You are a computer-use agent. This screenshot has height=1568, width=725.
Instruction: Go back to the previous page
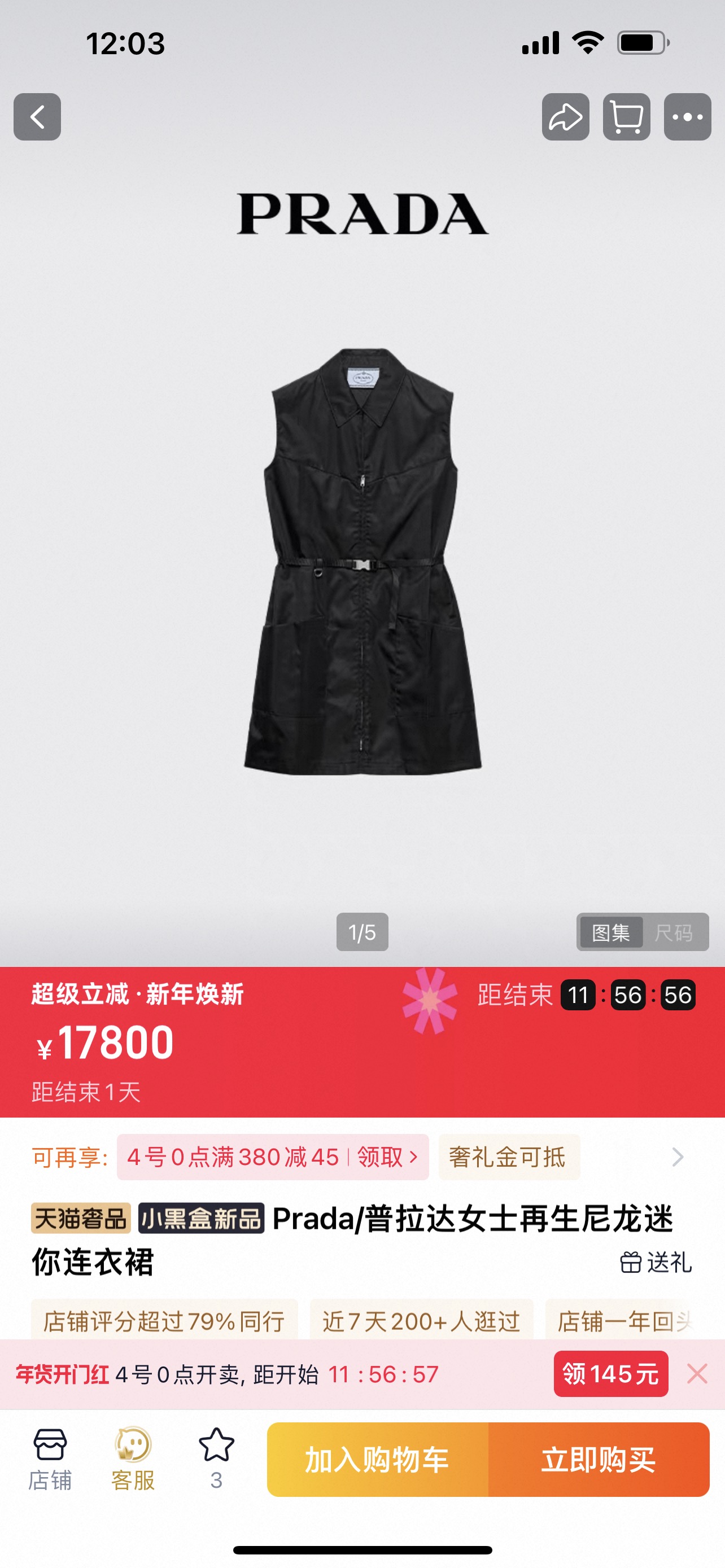pyautogui.click(x=37, y=117)
